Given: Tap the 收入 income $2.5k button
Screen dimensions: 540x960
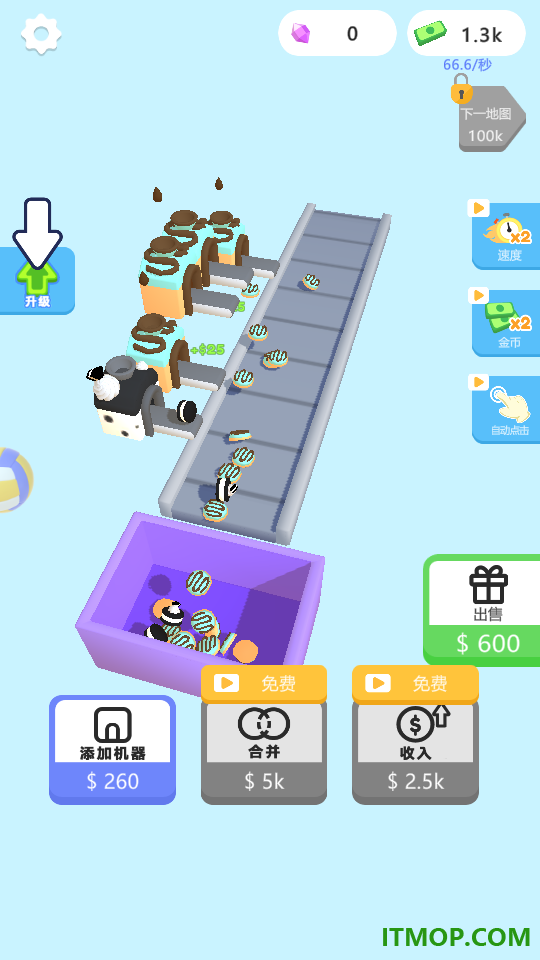Looking at the screenshot, I should [x=415, y=754].
